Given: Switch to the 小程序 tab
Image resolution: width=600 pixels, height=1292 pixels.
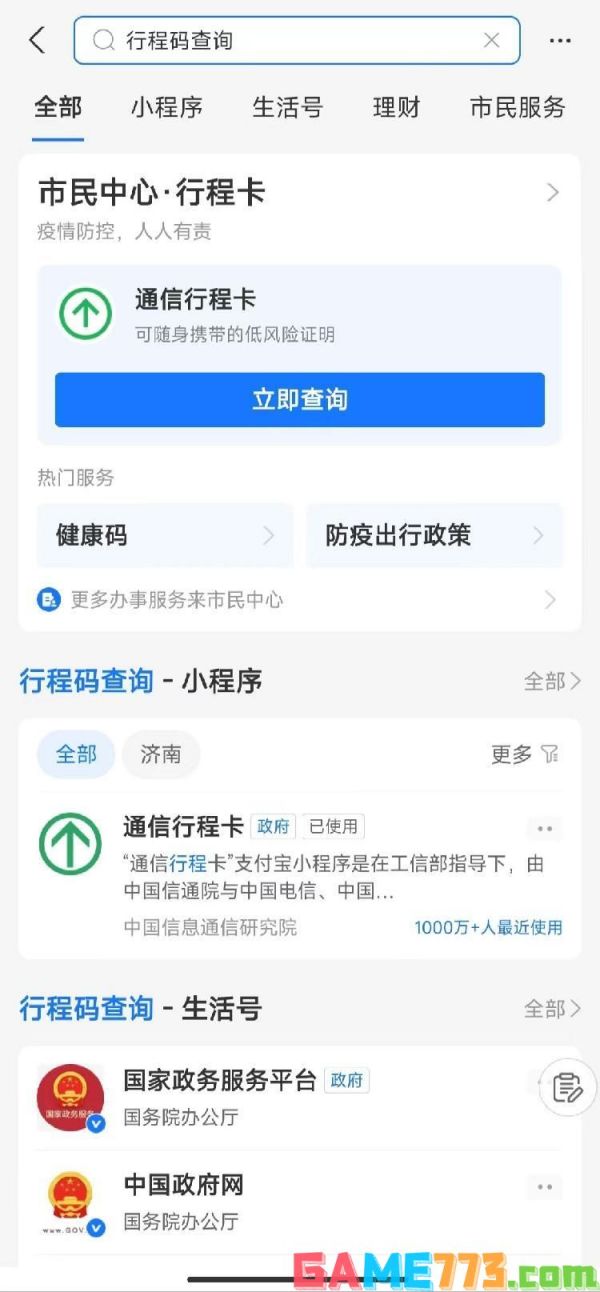Looking at the screenshot, I should [x=167, y=107].
